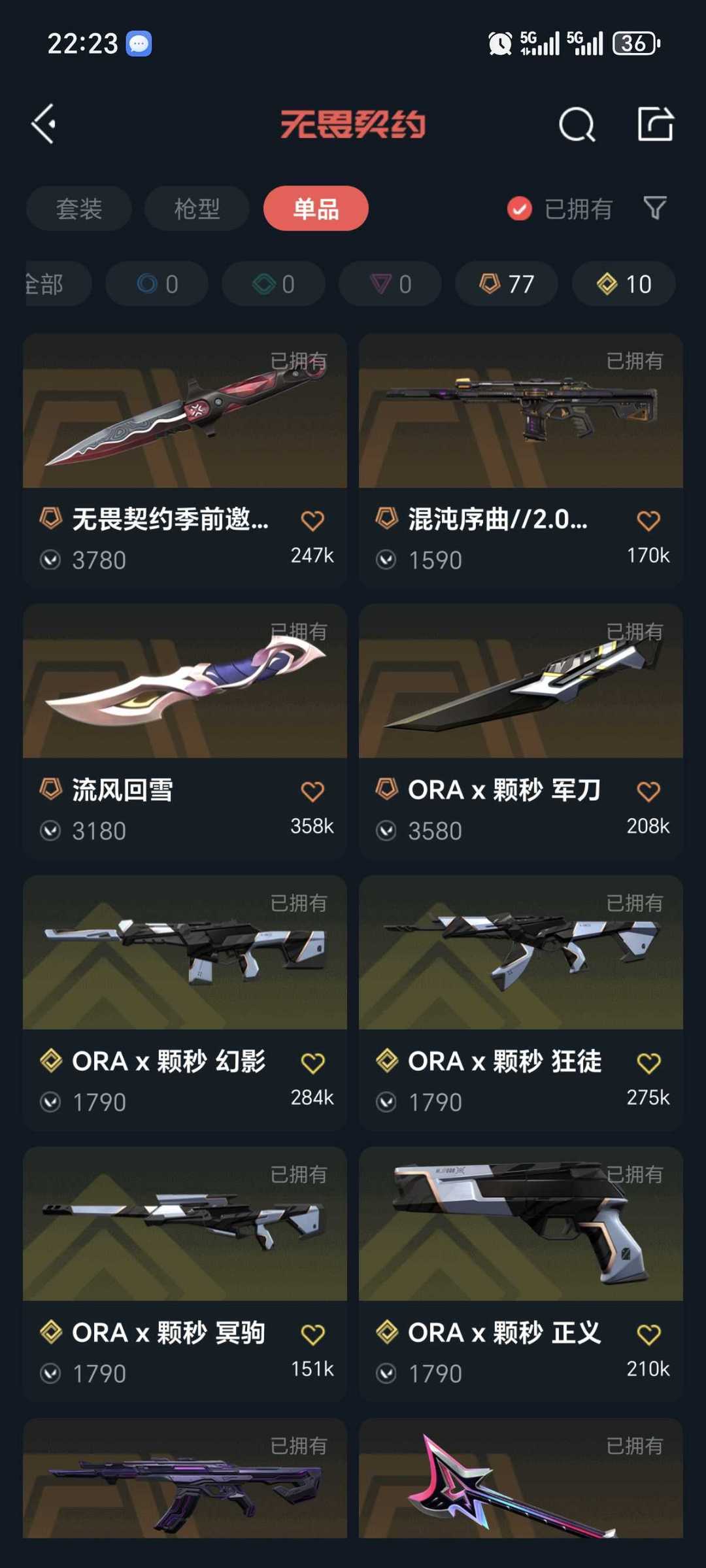
Task: Open the search icon in the header
Action: pos(577,124)
